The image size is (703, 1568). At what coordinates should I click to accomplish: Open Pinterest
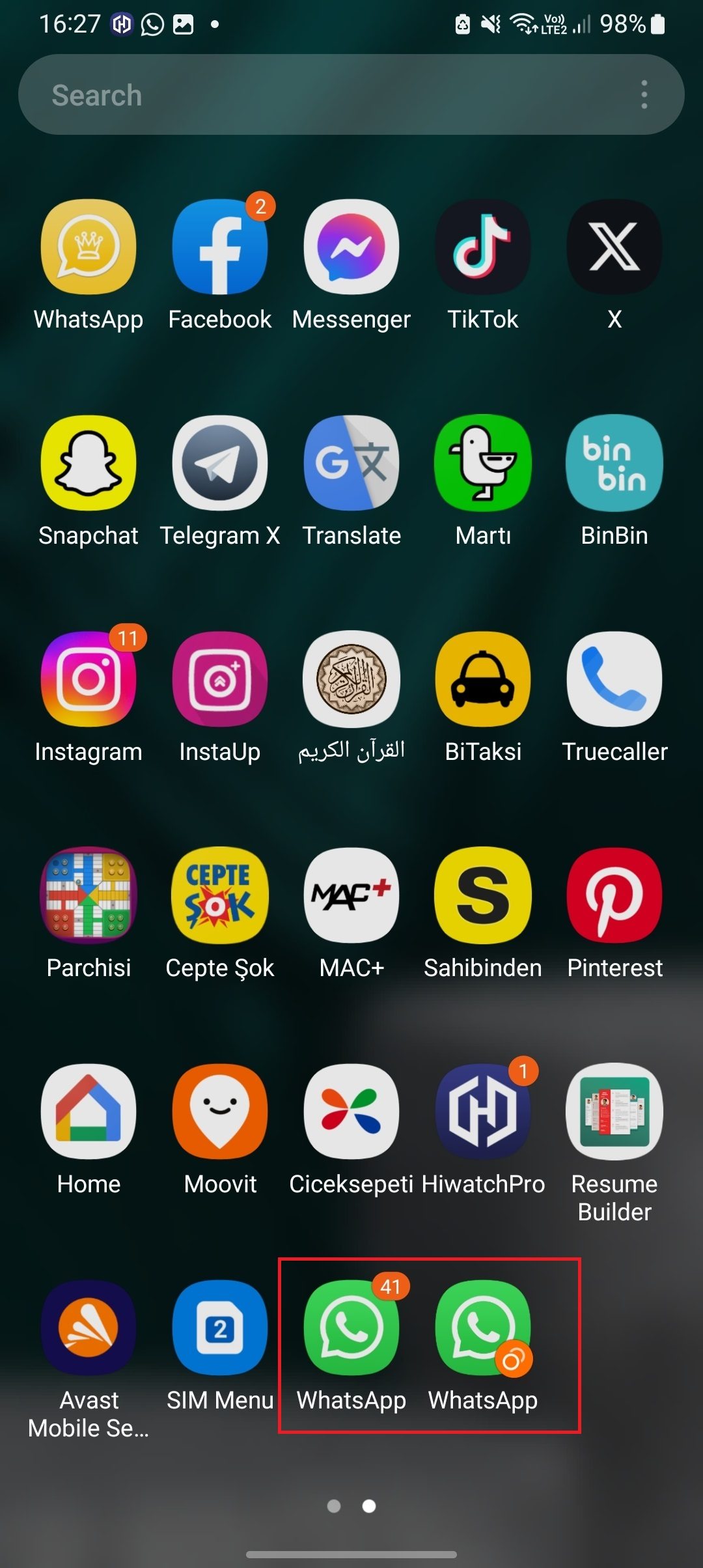pos(614,896)
